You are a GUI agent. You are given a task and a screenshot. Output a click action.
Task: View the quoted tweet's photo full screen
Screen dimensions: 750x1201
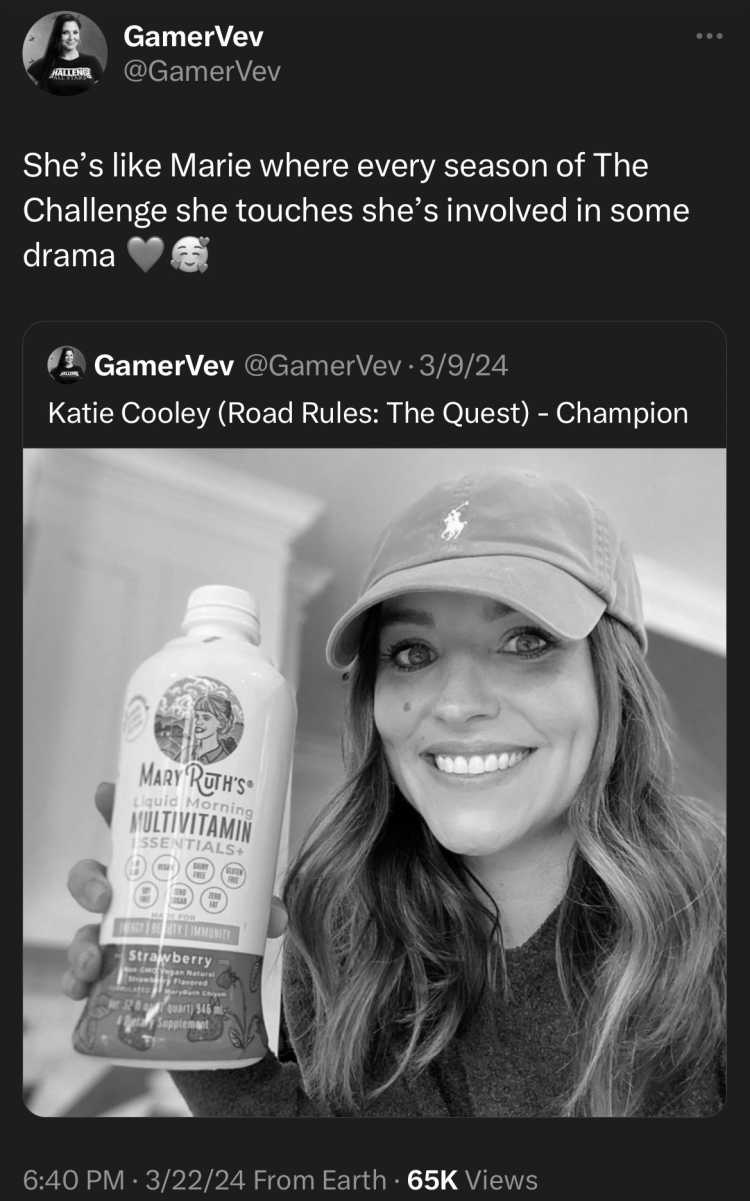point(374,782)
